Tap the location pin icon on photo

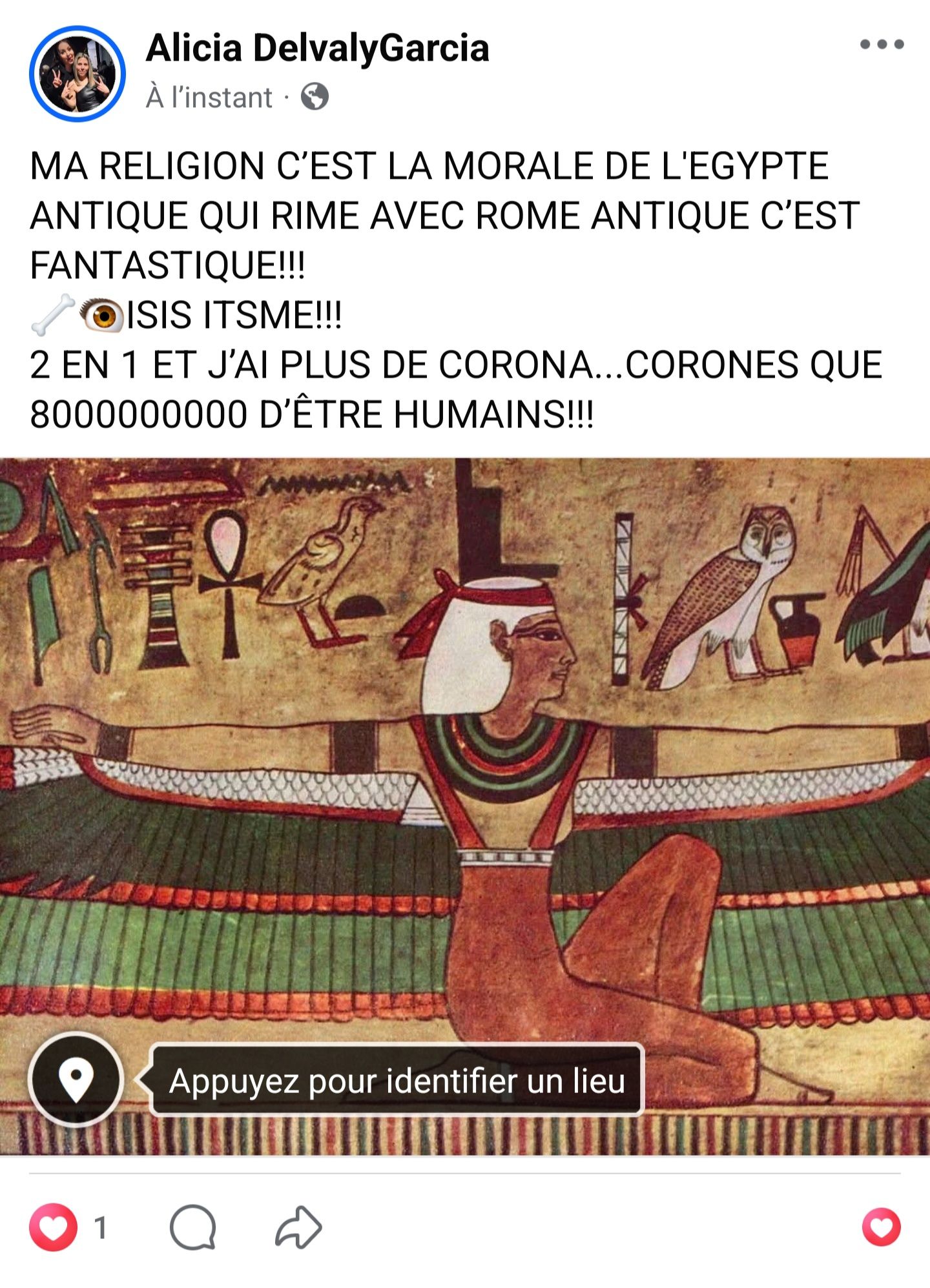click(76, 1079)
